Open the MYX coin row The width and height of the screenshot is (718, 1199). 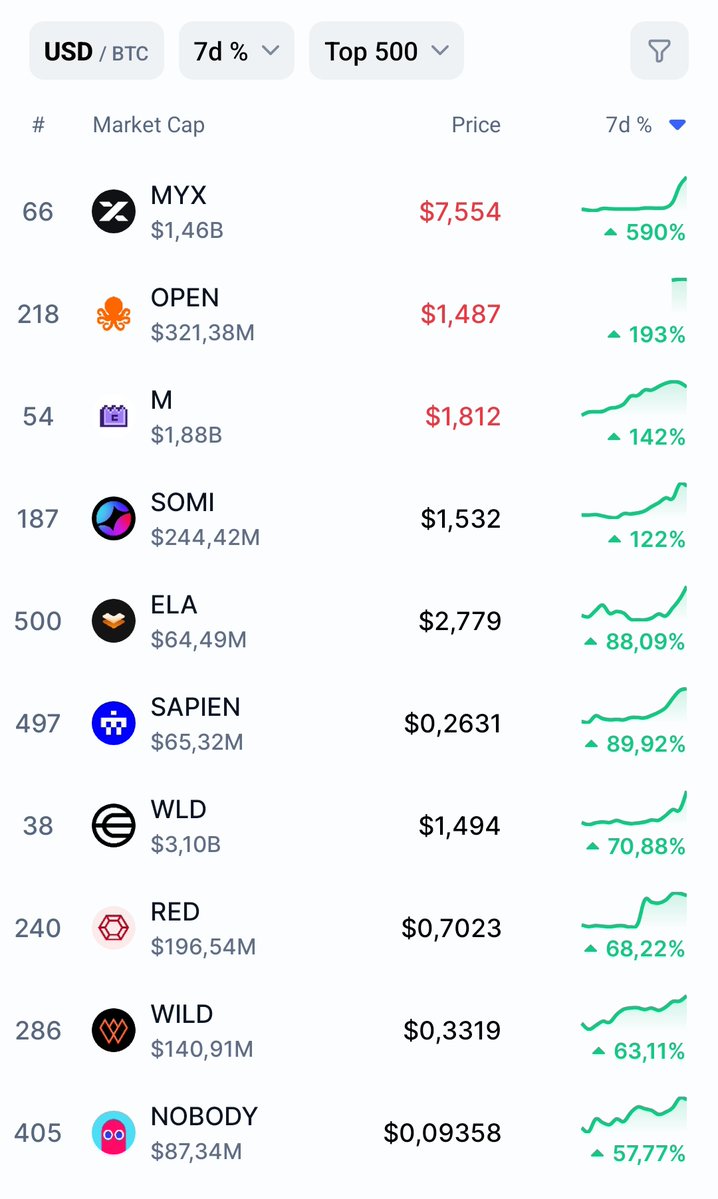point(359,212)
